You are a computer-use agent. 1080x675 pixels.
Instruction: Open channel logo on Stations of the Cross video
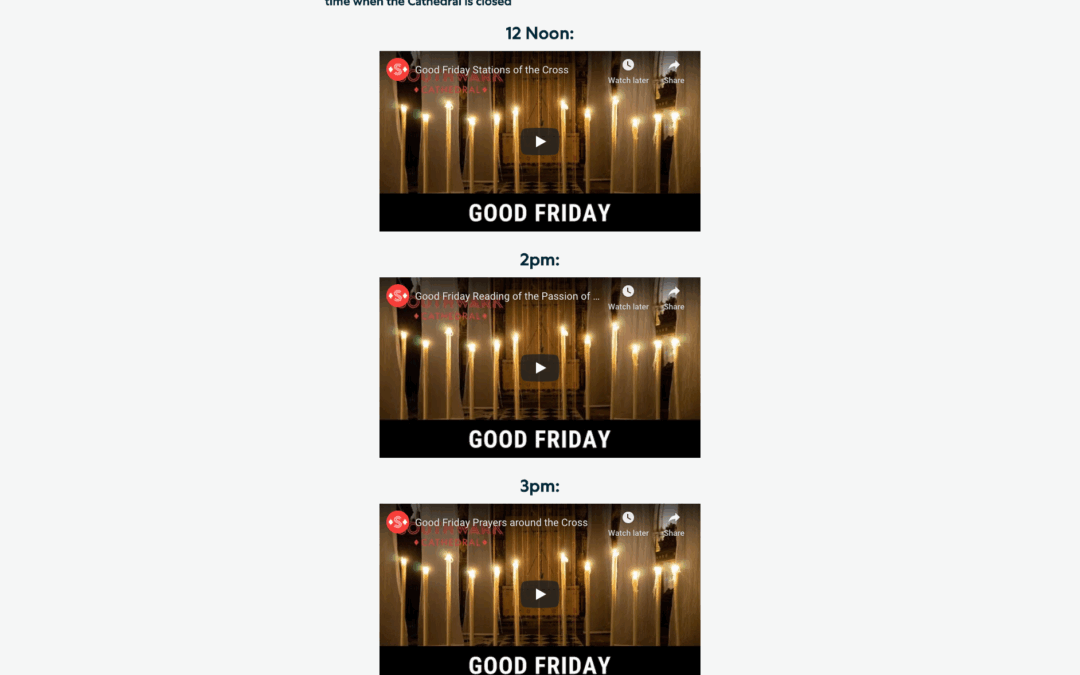click(x=398, y=70)
